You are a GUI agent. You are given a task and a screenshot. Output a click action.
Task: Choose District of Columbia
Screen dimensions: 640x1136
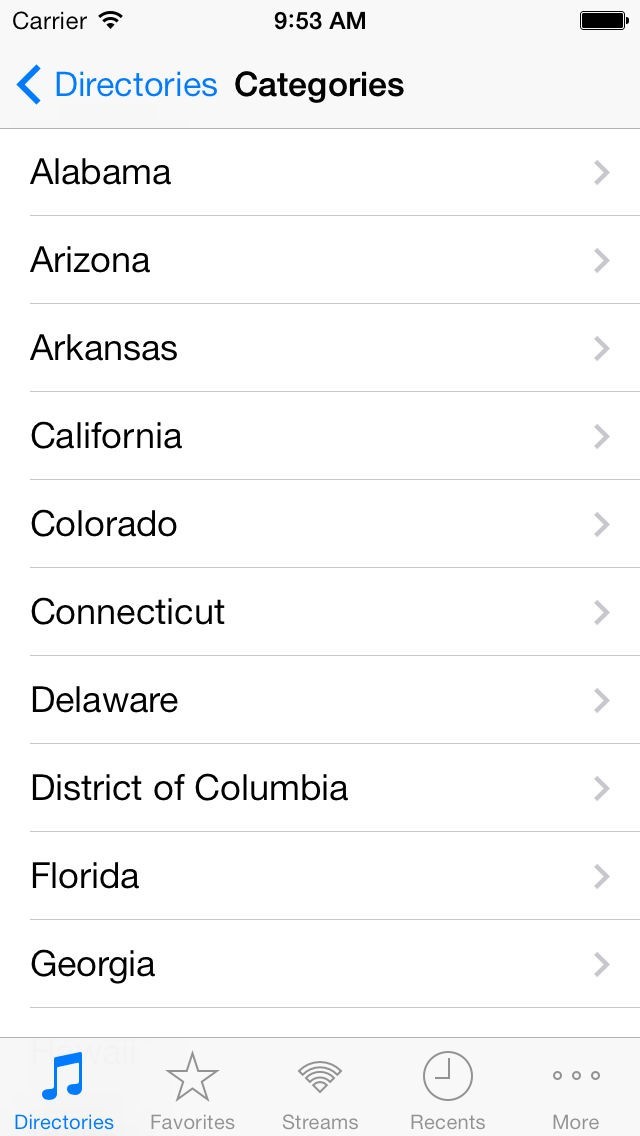pyautogui.click(x=320, y=788)
